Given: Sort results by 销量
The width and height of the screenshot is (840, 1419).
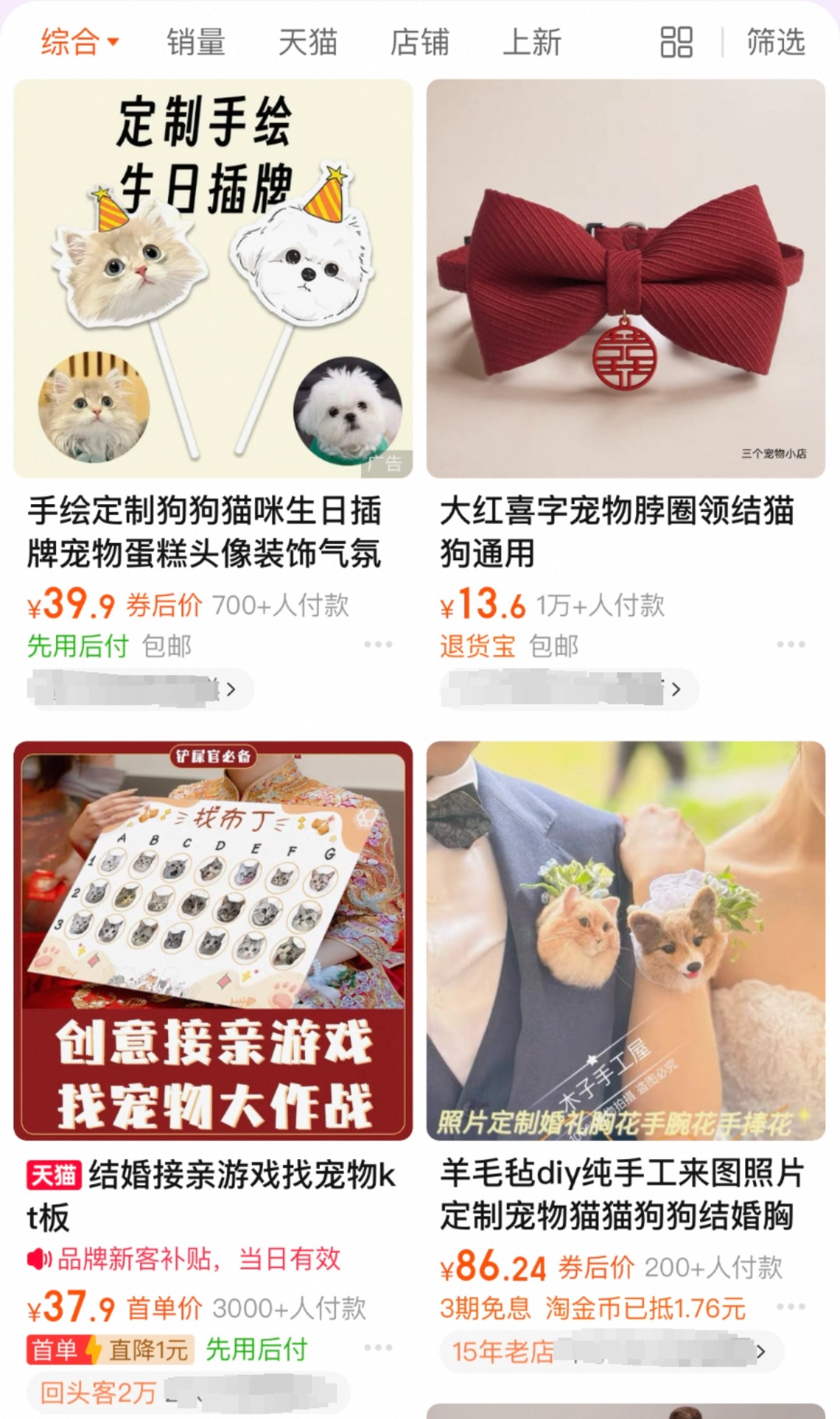Looking at the screenshot, I should click(195, 42).
